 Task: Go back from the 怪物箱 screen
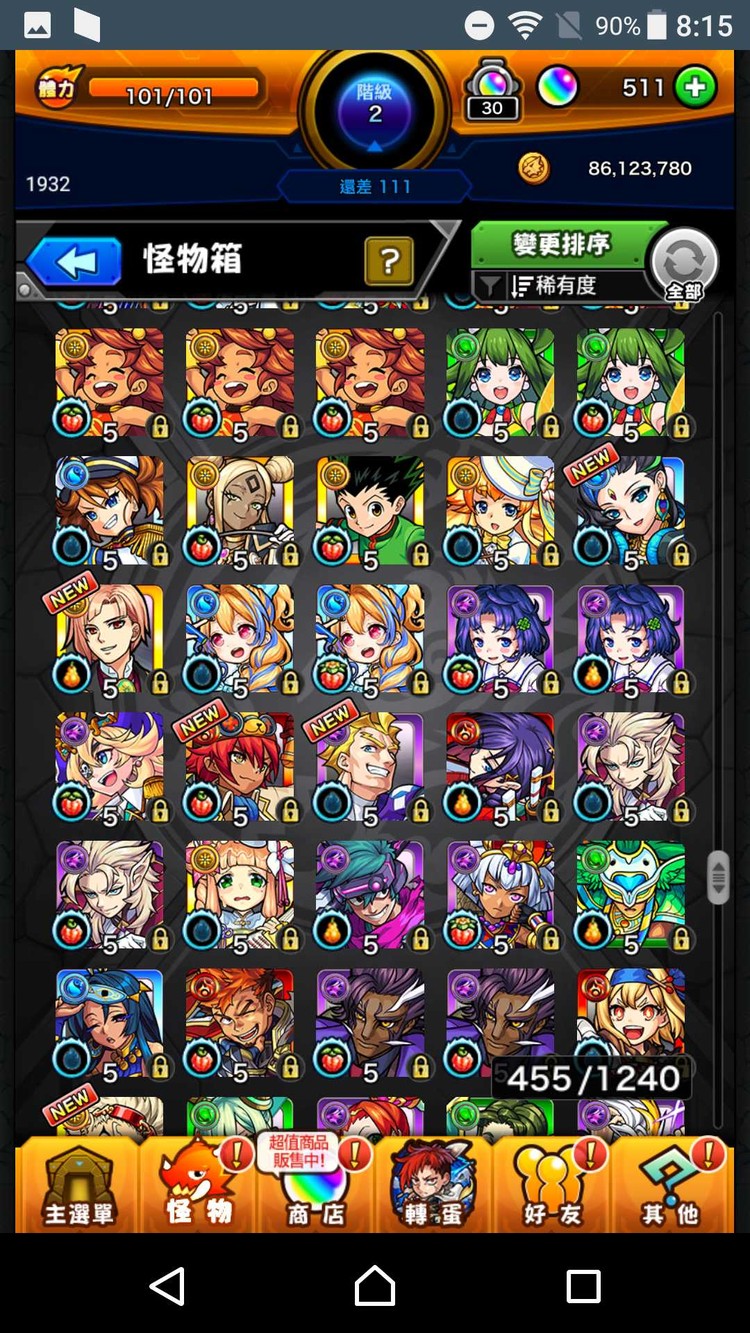click(75, 263)
